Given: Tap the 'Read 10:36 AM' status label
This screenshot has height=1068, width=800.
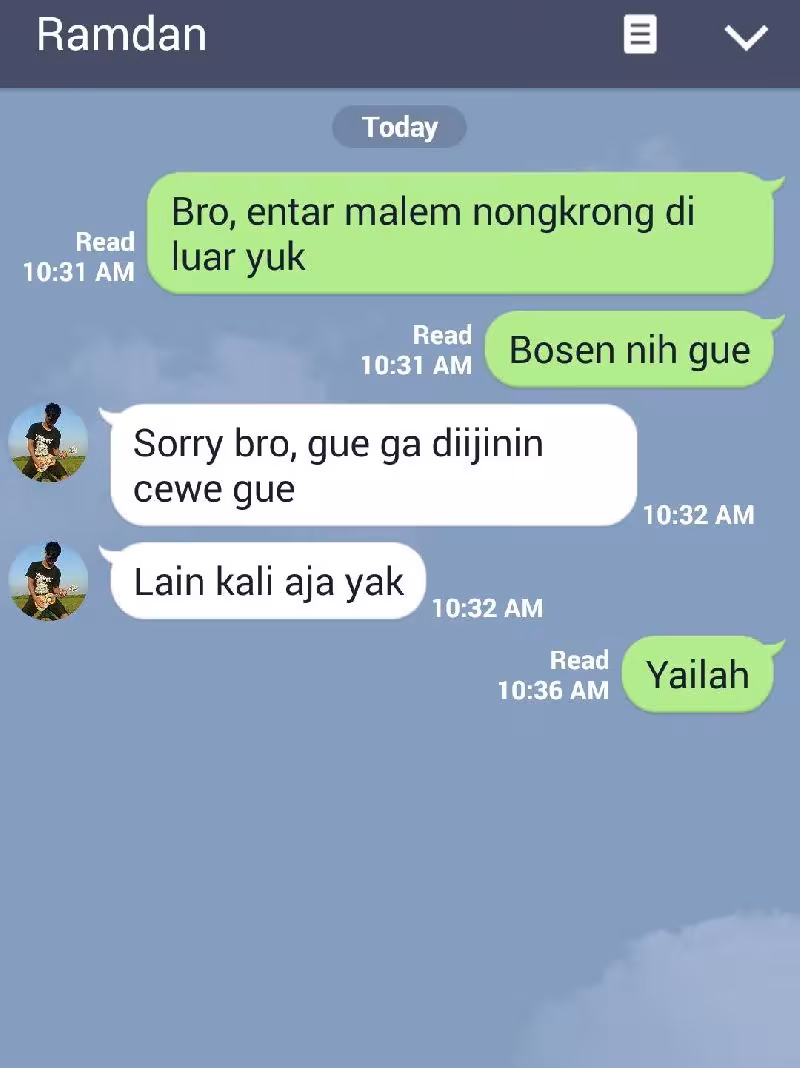Looking at the screenshot, I should coord(552,674).
